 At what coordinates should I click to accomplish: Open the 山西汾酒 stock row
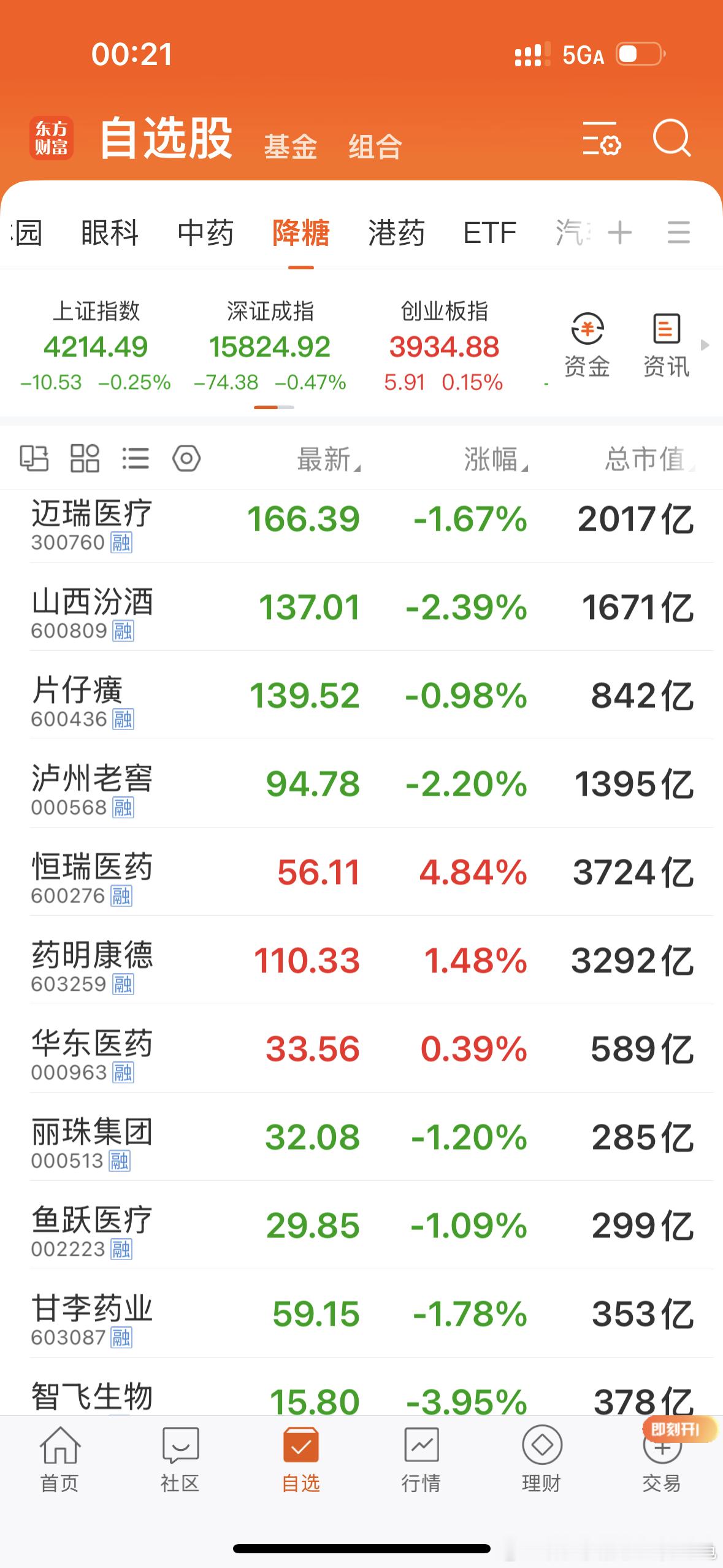pyautogui.click(x=372, y=607)
